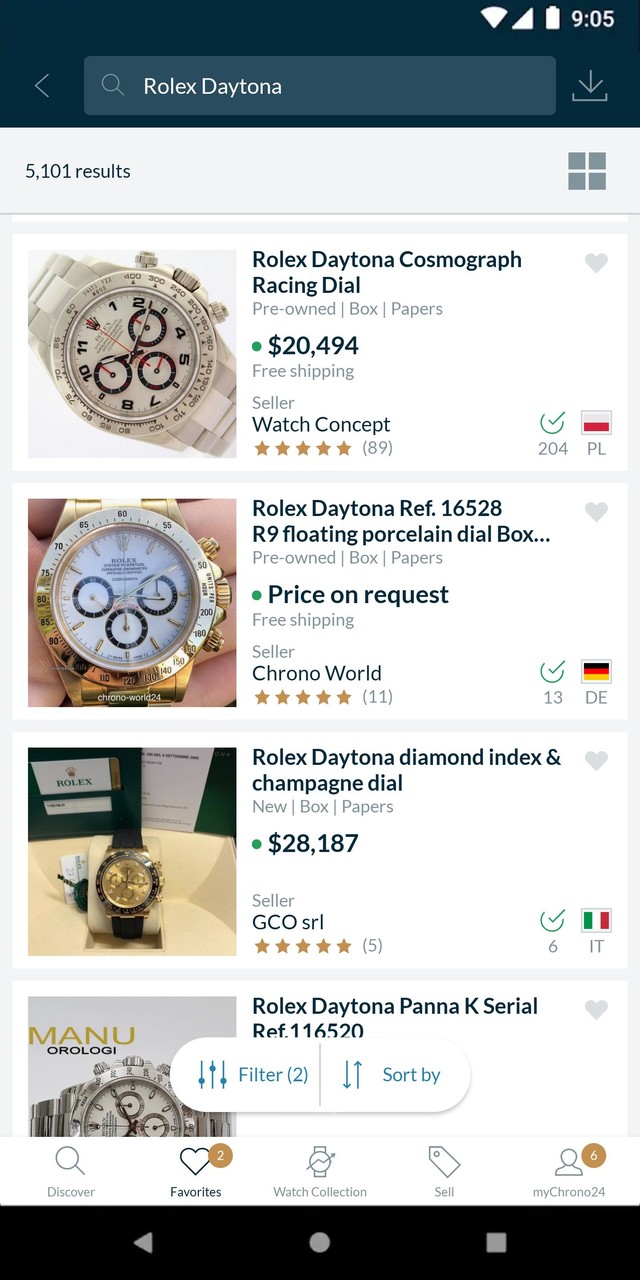Favorite the Daytona Panna K Serial watch
This screenshot has height=1280, width=640.
pos(596,1010)
